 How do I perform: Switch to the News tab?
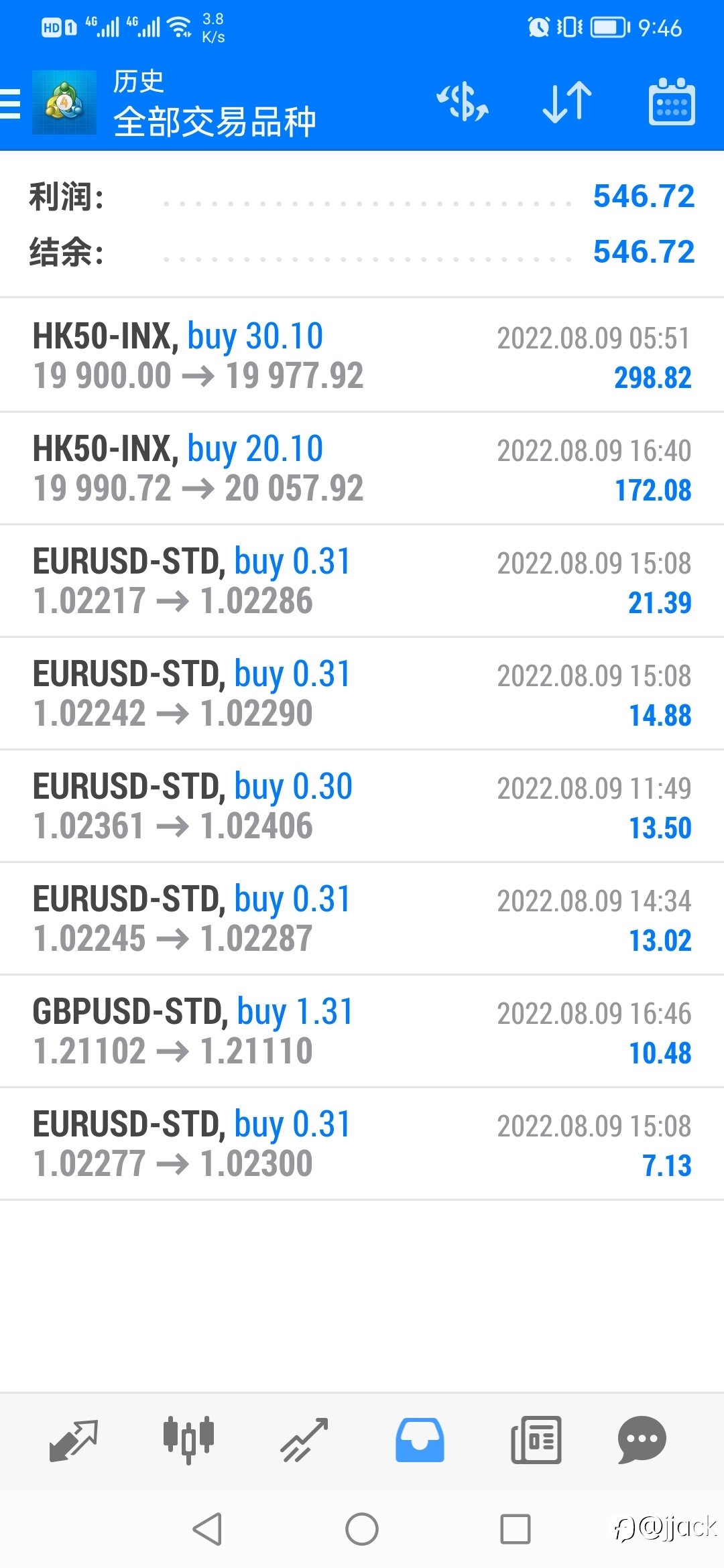(536, 1440)
